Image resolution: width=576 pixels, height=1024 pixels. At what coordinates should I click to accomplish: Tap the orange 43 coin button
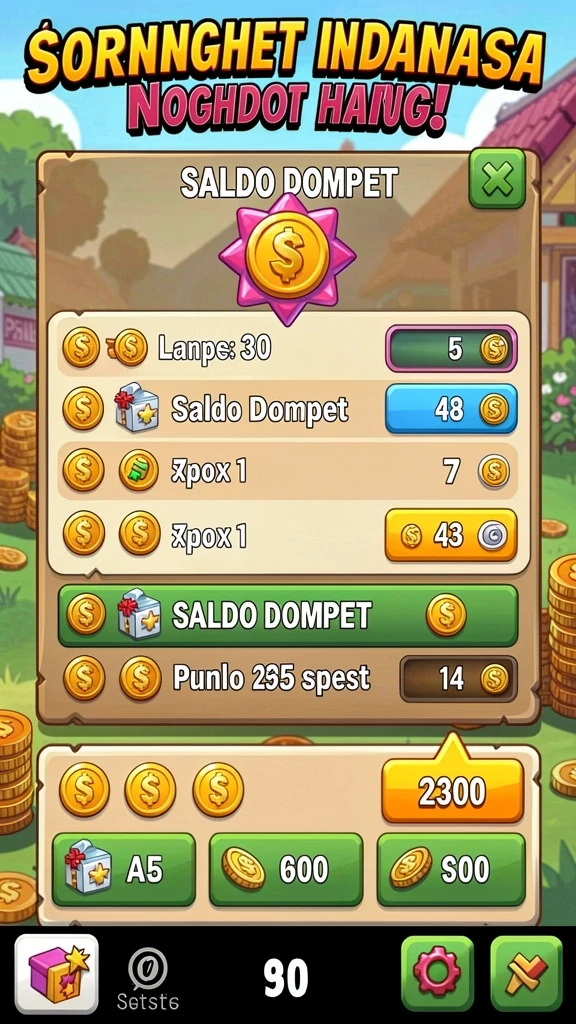pos(451,536)
